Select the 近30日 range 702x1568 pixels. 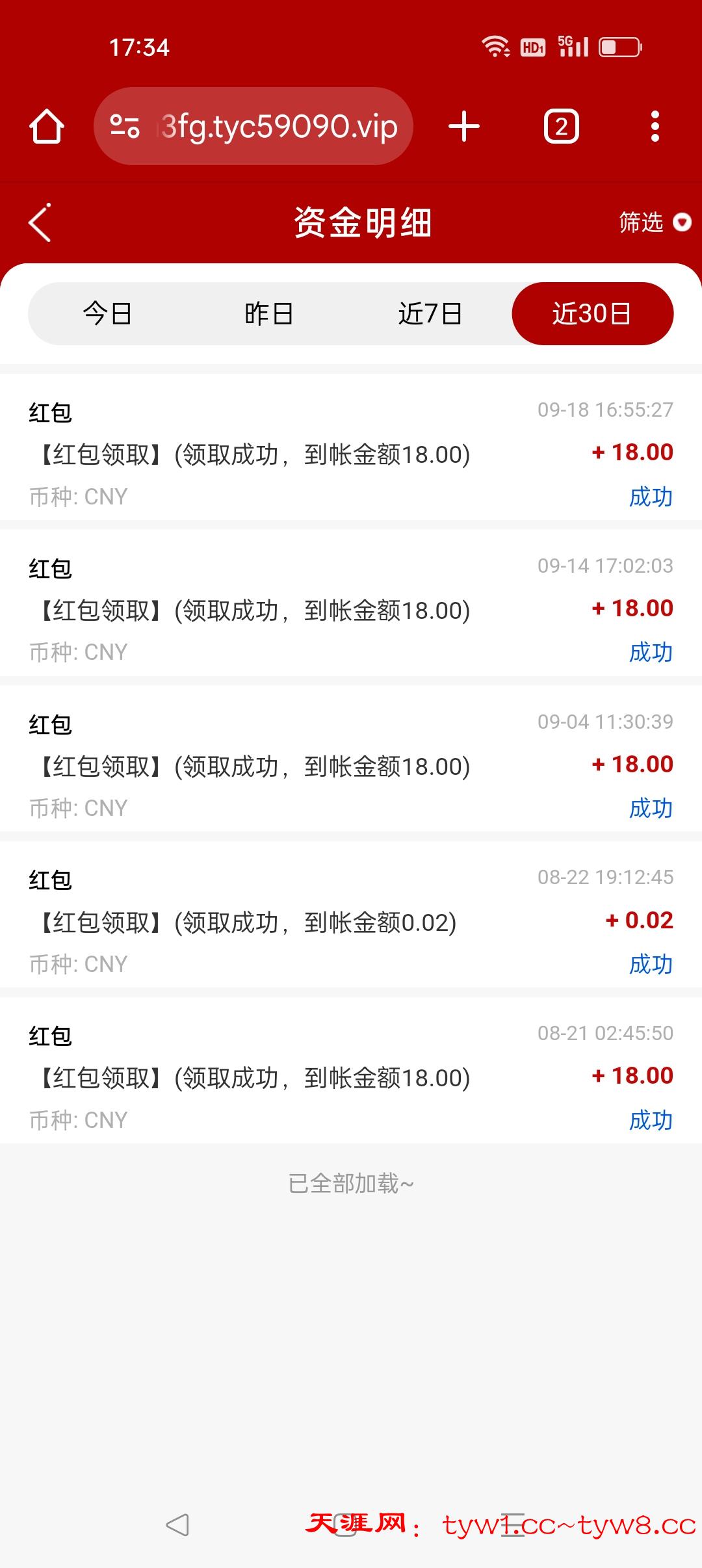click(592, 314)
